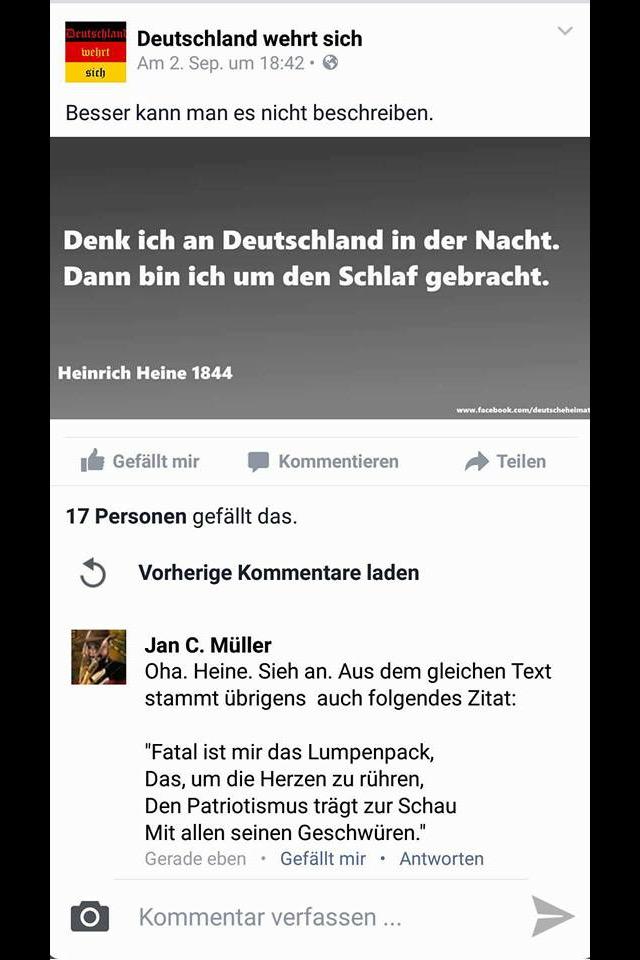Image resolution: width=640 pixels, height=960 pixels.
Task: Expand the post options chevron
Action: [565, 31]
